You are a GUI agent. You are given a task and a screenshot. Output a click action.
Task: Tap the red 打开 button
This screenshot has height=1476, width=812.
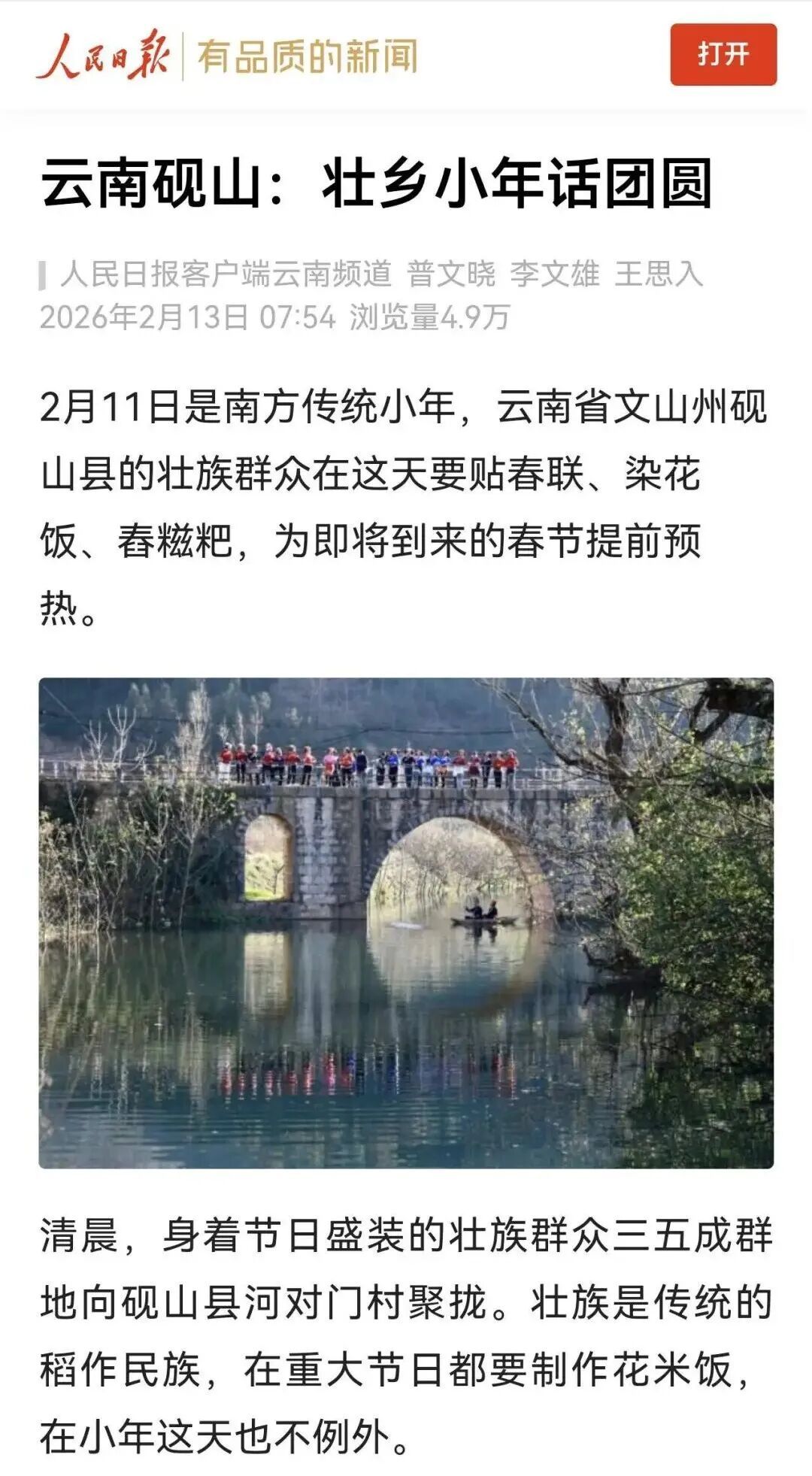click(x=723, y=55)
